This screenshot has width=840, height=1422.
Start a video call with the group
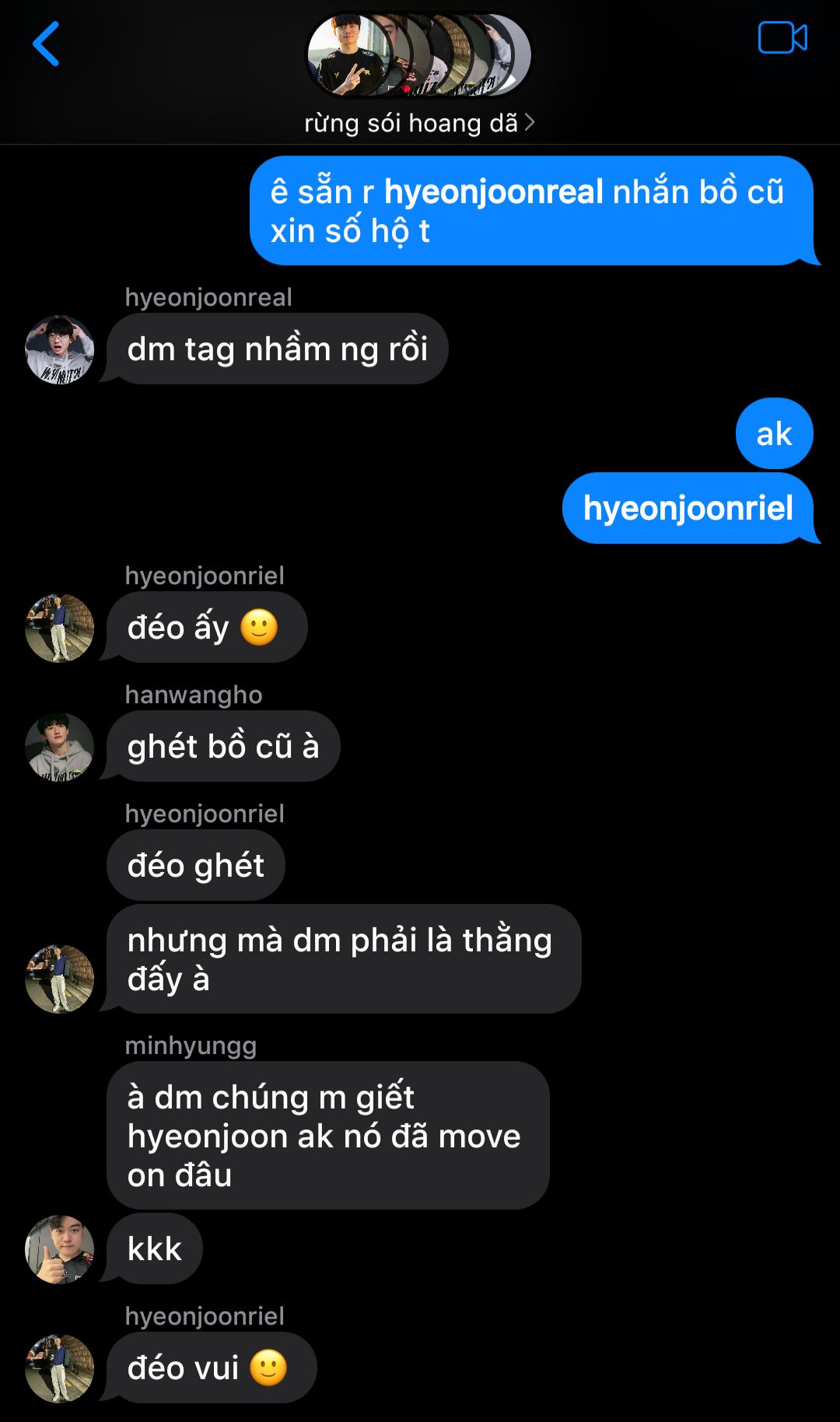[x=782, y=37]
